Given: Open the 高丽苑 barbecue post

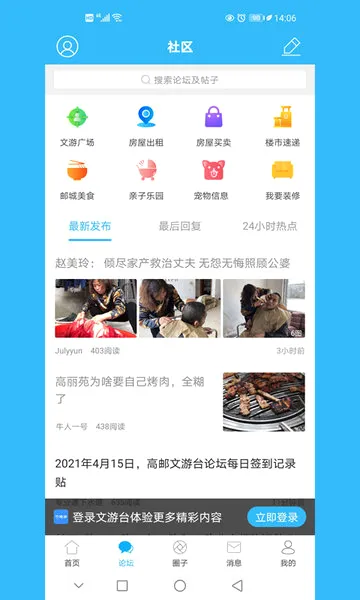Looking at the screenshot, I should pos(130,390).
